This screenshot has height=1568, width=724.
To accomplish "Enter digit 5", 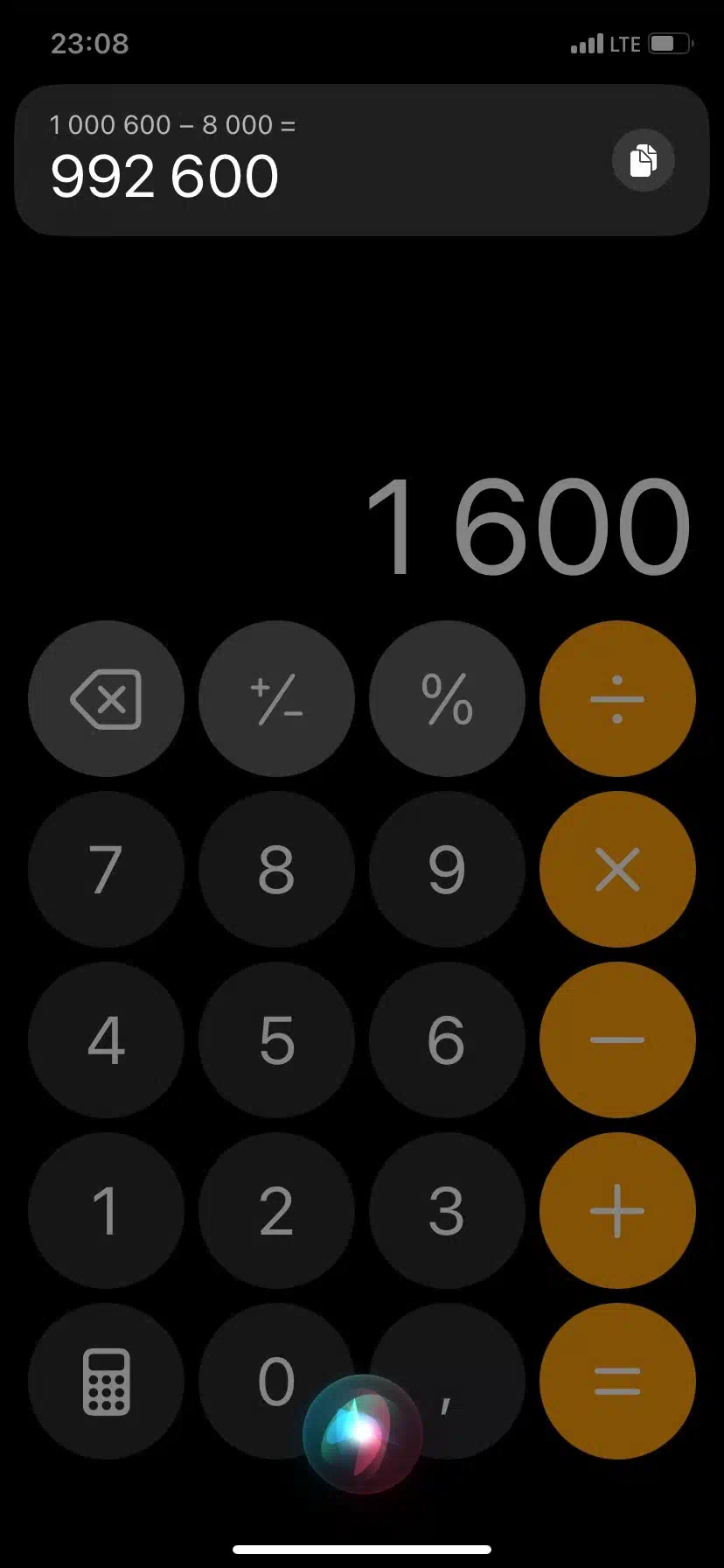I will (276, 1040).
